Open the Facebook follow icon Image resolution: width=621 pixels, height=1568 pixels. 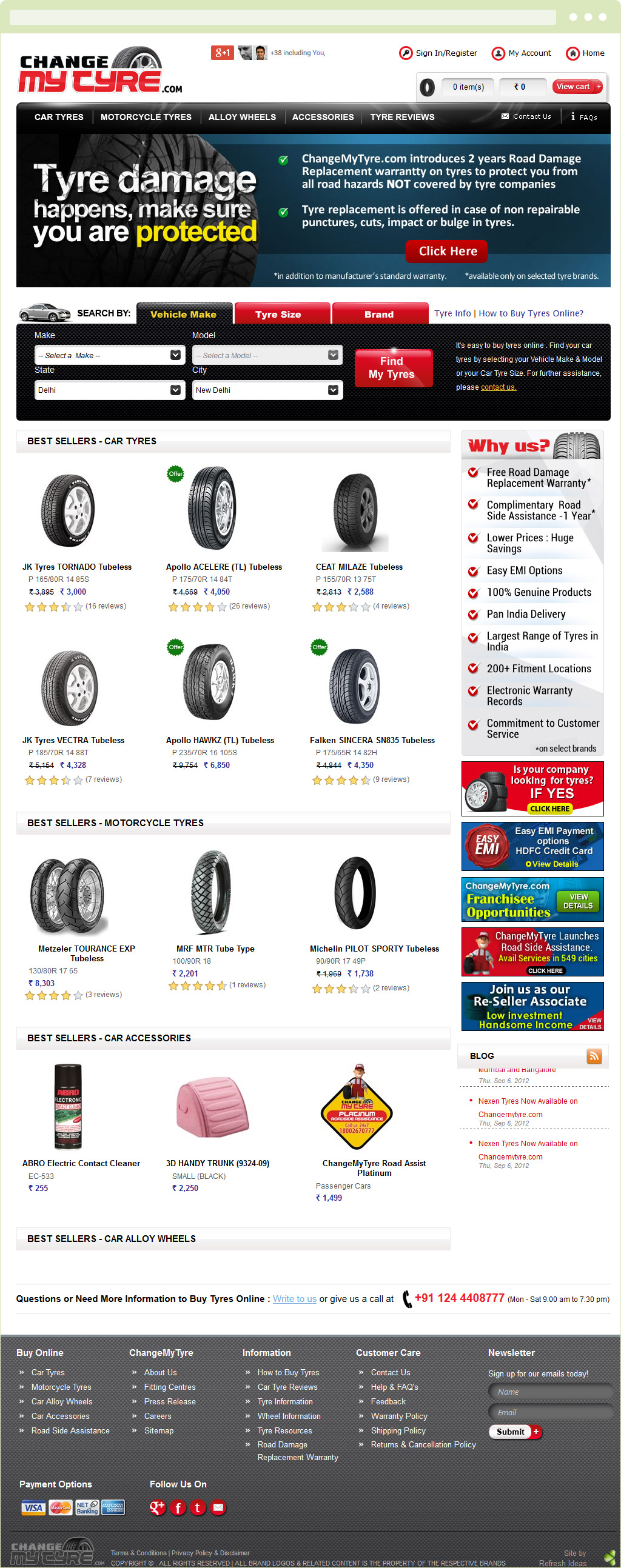178,1507
